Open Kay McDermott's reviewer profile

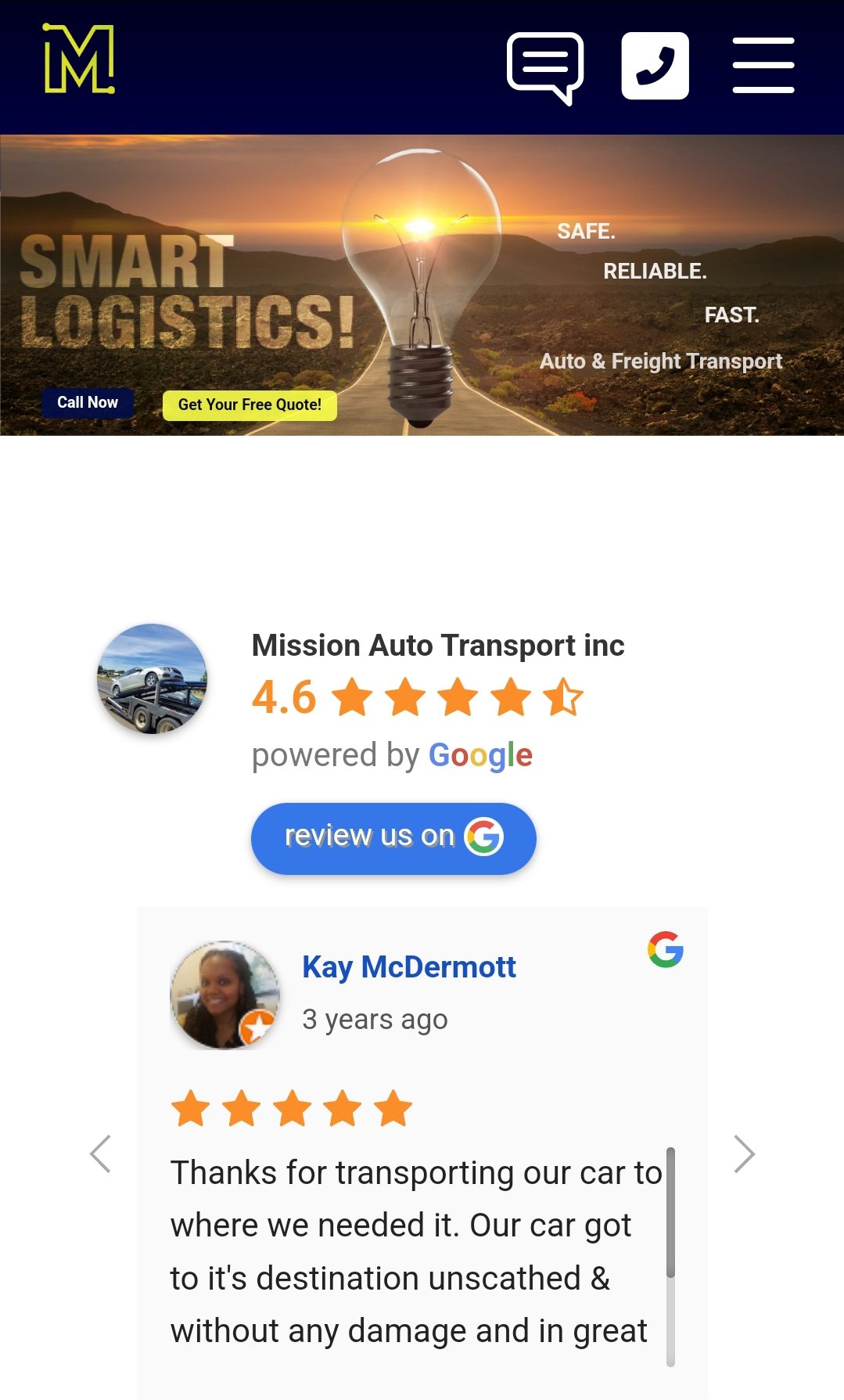[408, 967]
